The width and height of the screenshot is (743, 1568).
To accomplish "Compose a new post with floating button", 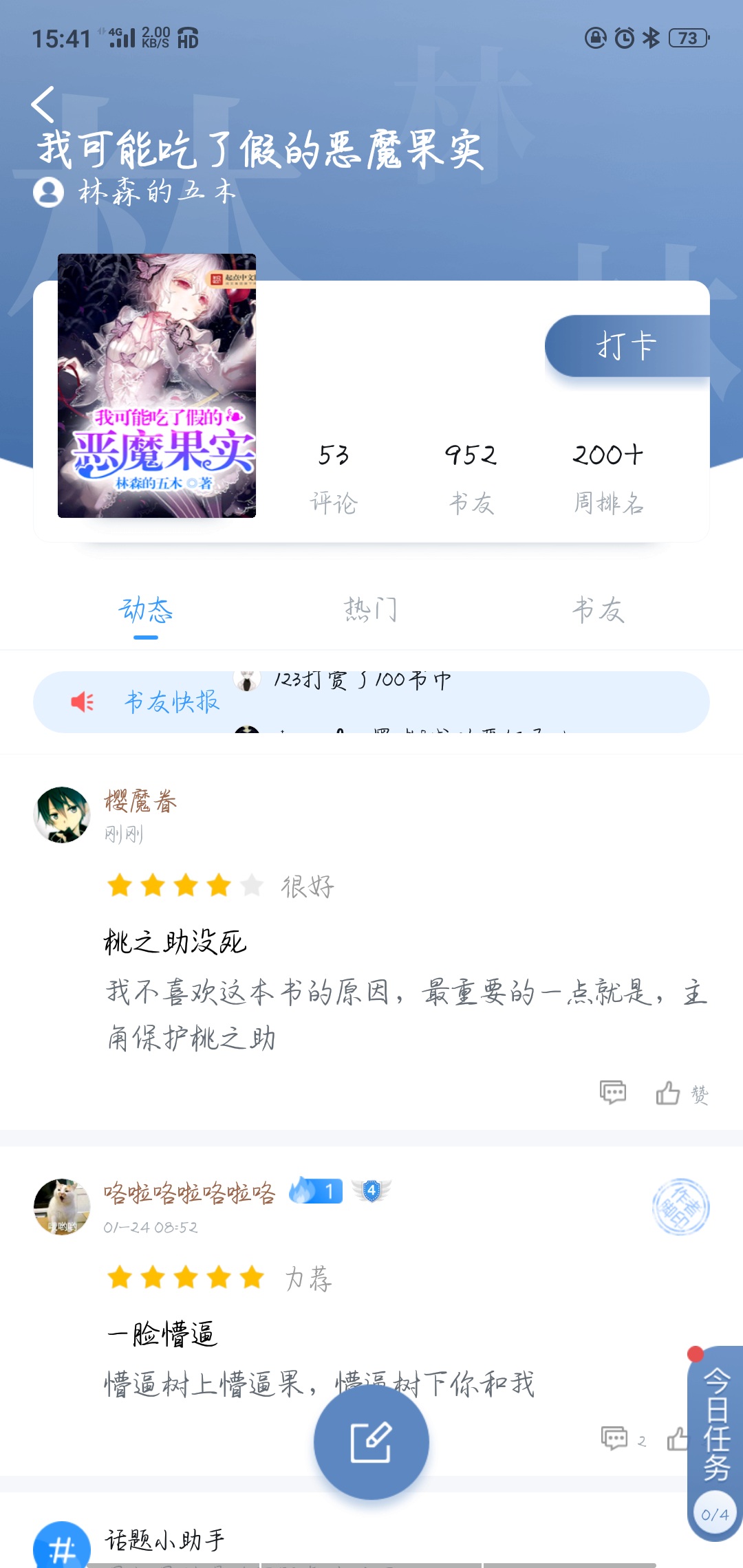I will (371, 1442).
